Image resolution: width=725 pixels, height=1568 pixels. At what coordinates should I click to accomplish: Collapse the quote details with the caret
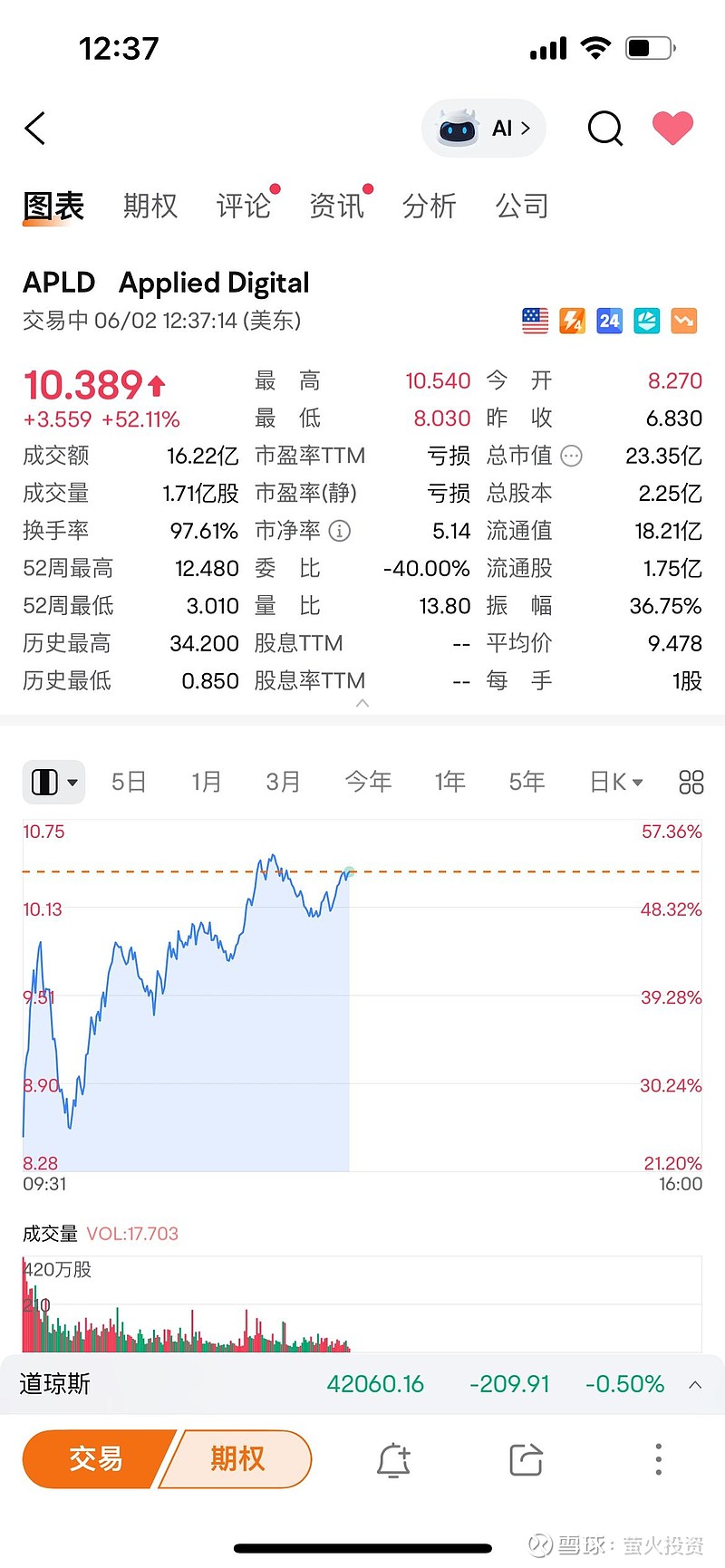click(x=362, y=703)
